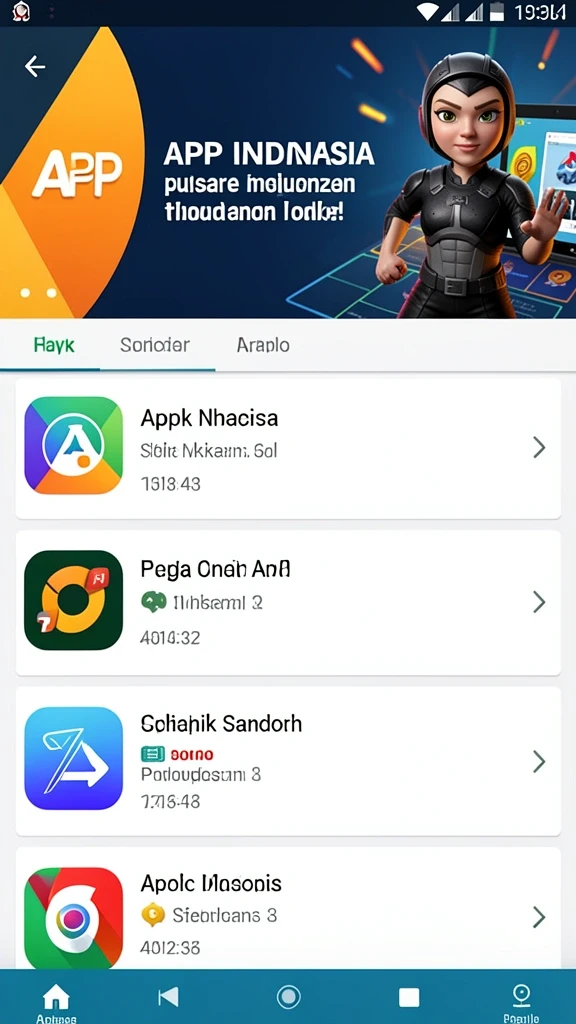Switch to the Sorioder tab

tap(155, 345)
